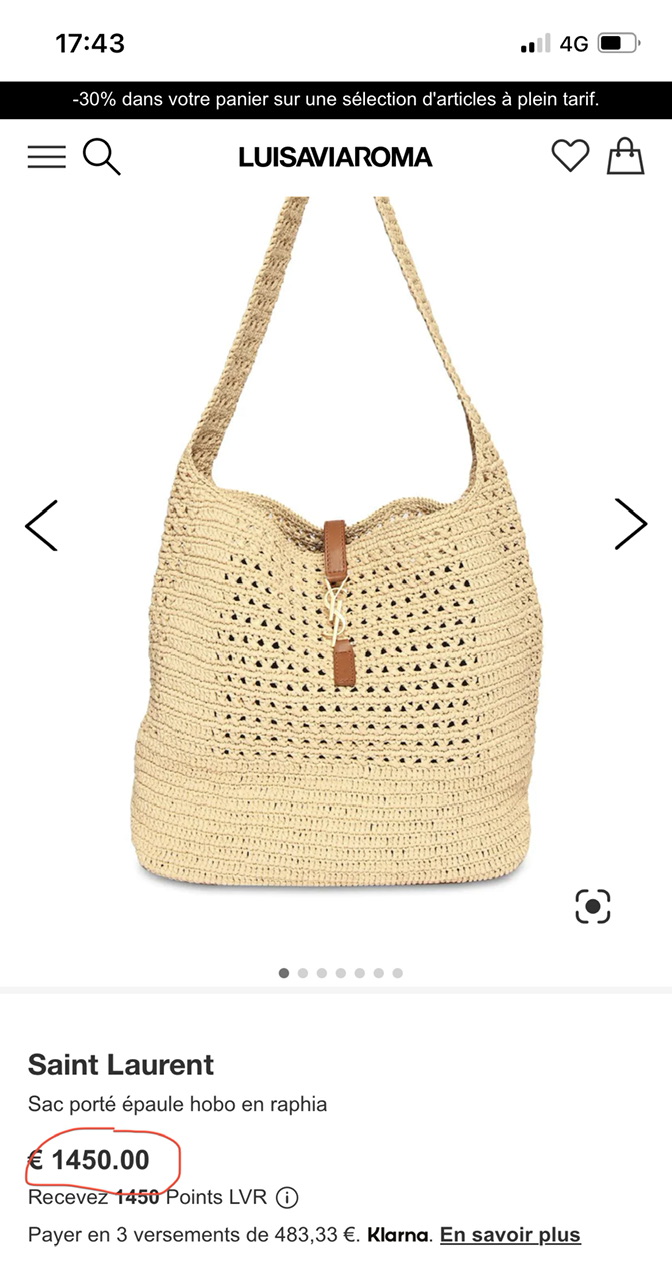Tap the visual search camera icon

(x=593, y=906)
